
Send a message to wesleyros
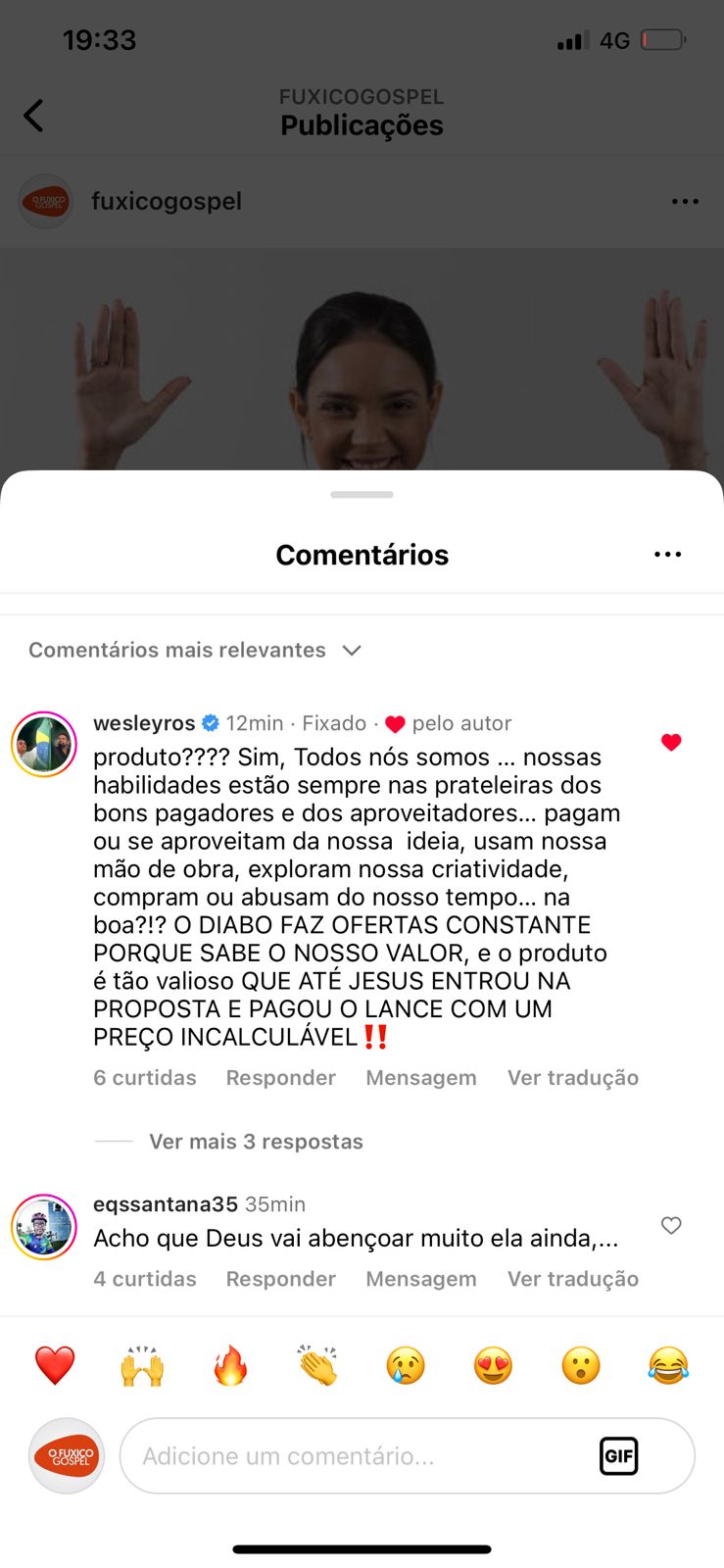tap(421, 1078)
